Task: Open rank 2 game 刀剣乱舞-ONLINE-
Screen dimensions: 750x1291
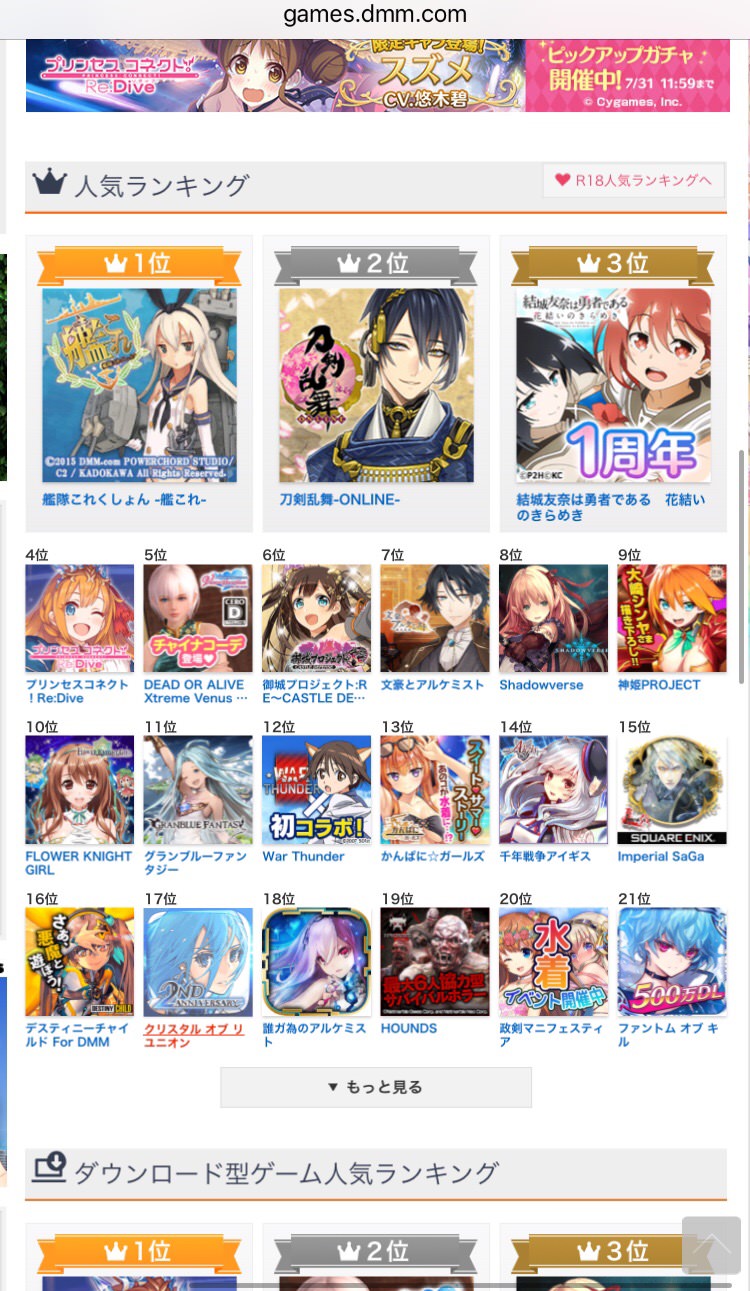Action: [x=376, y=385]
